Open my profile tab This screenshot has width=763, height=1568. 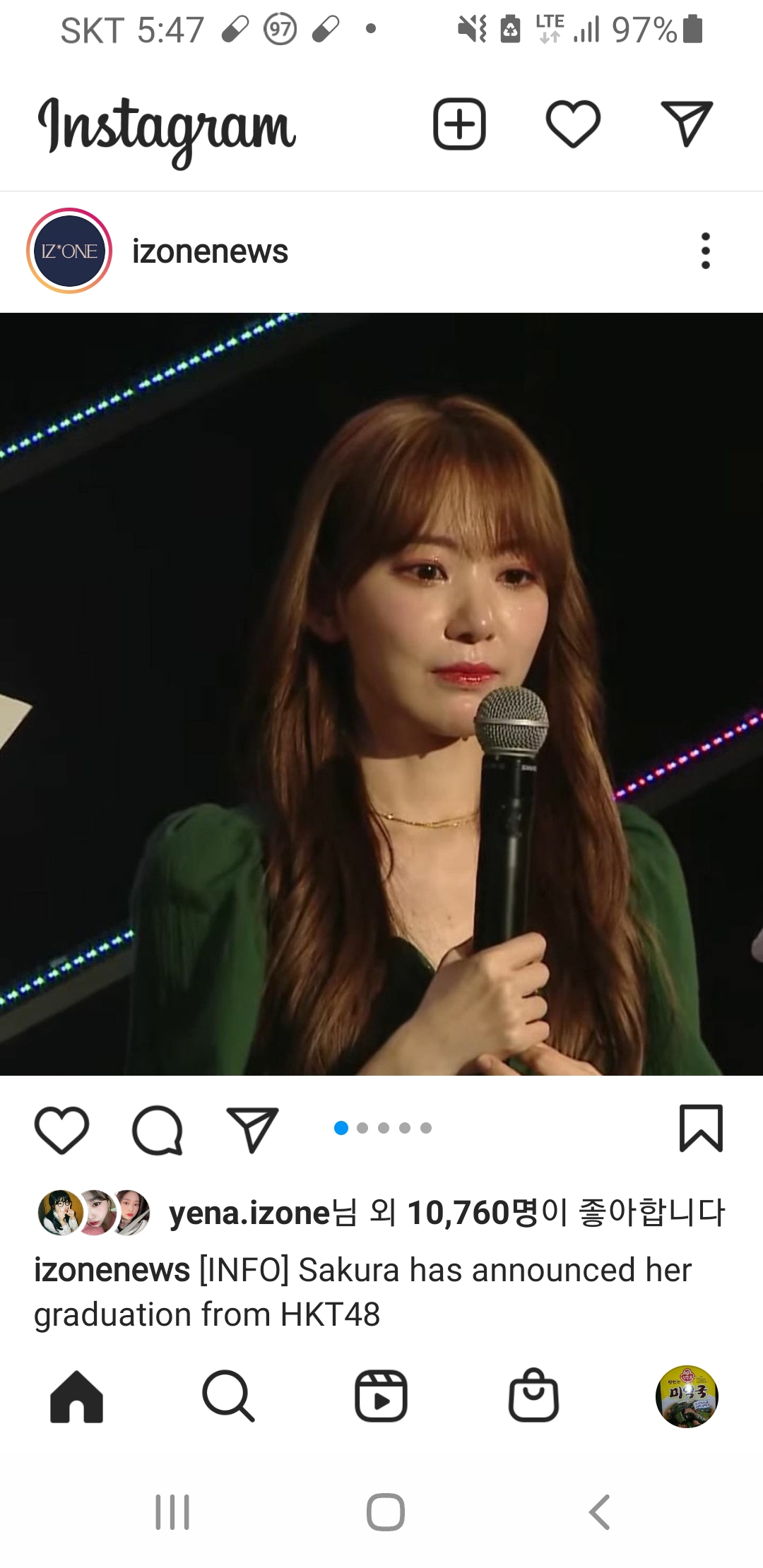687,1396
